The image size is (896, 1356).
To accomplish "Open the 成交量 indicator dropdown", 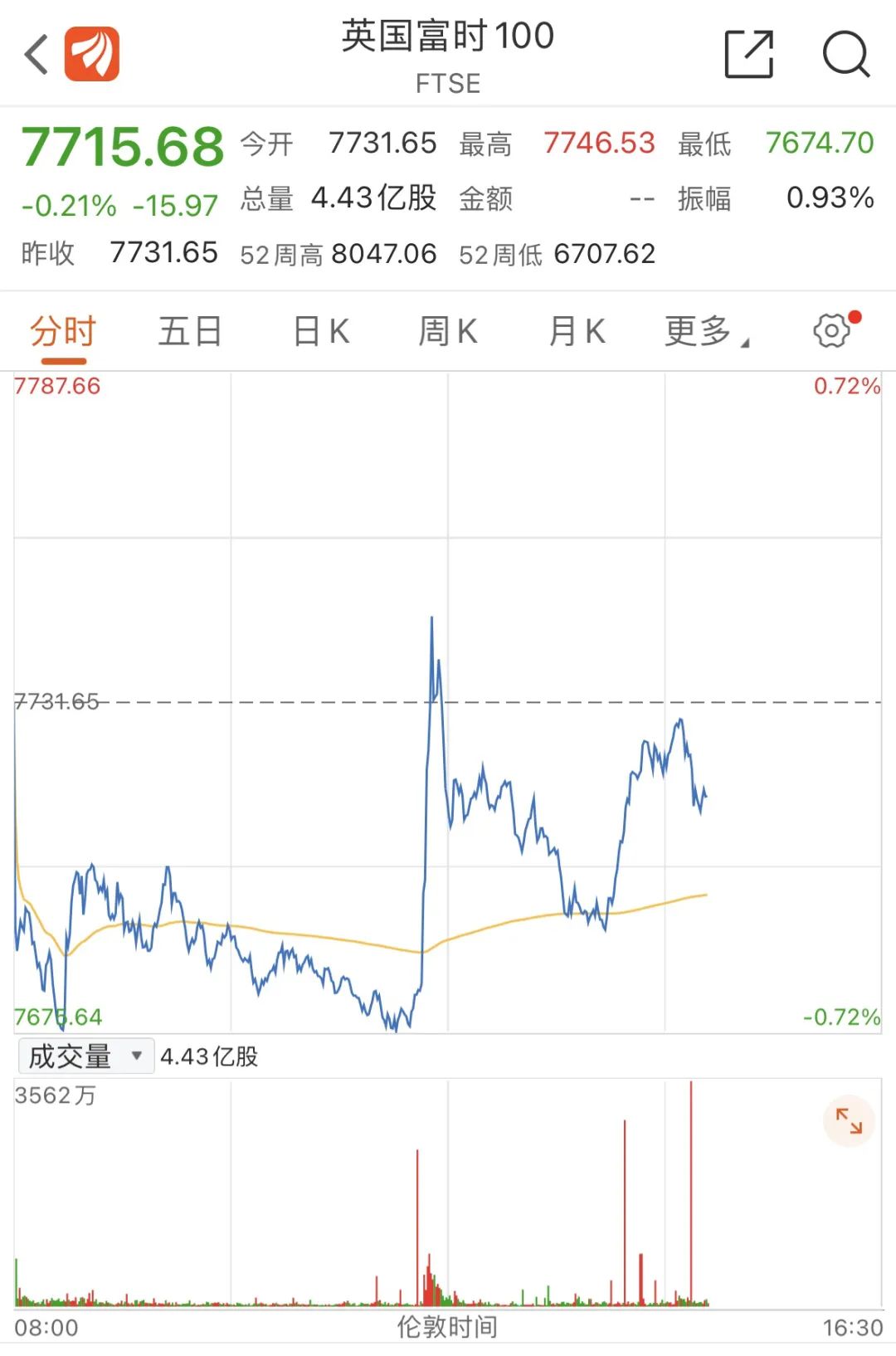I will click(86, 1056).
